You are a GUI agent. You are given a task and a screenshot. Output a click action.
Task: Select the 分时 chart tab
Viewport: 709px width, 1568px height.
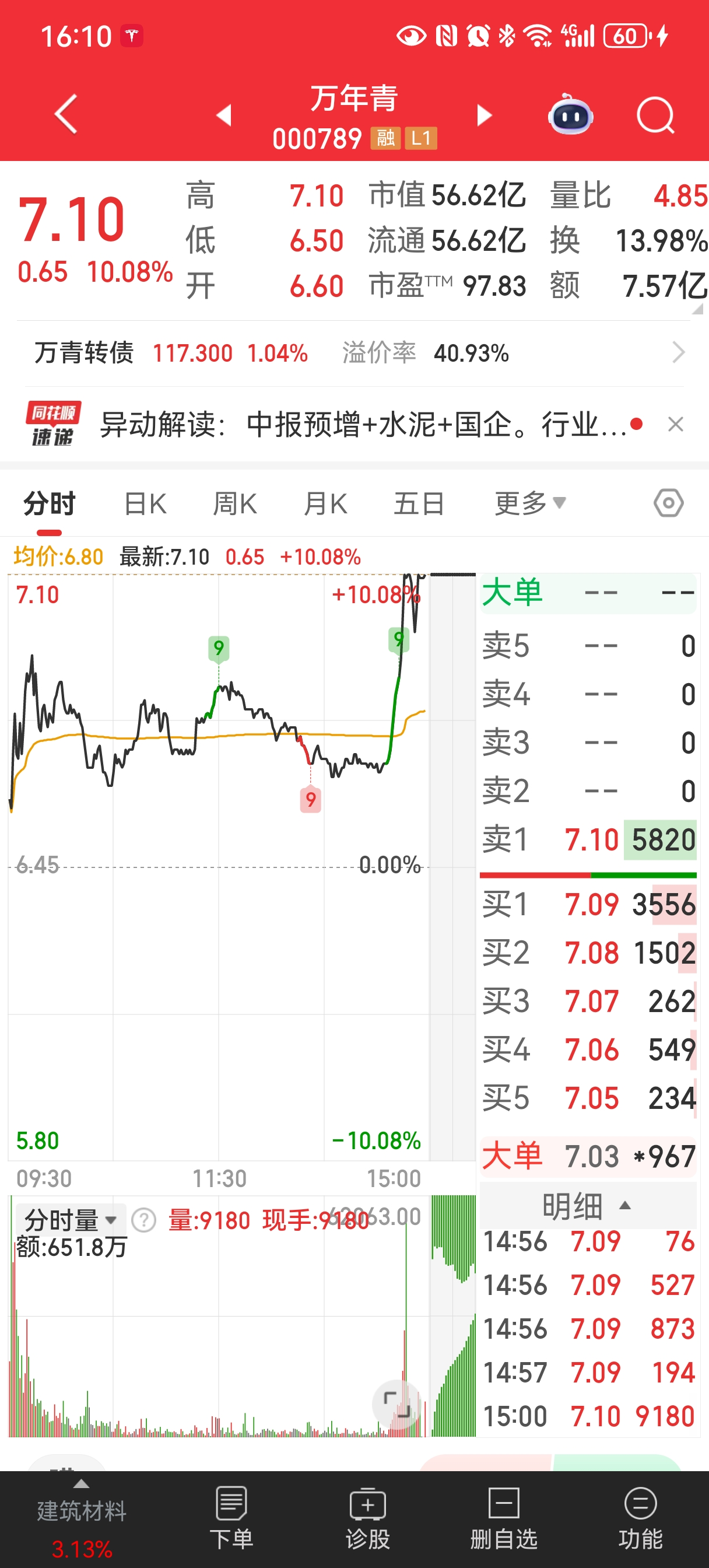(x=50, y=504)
